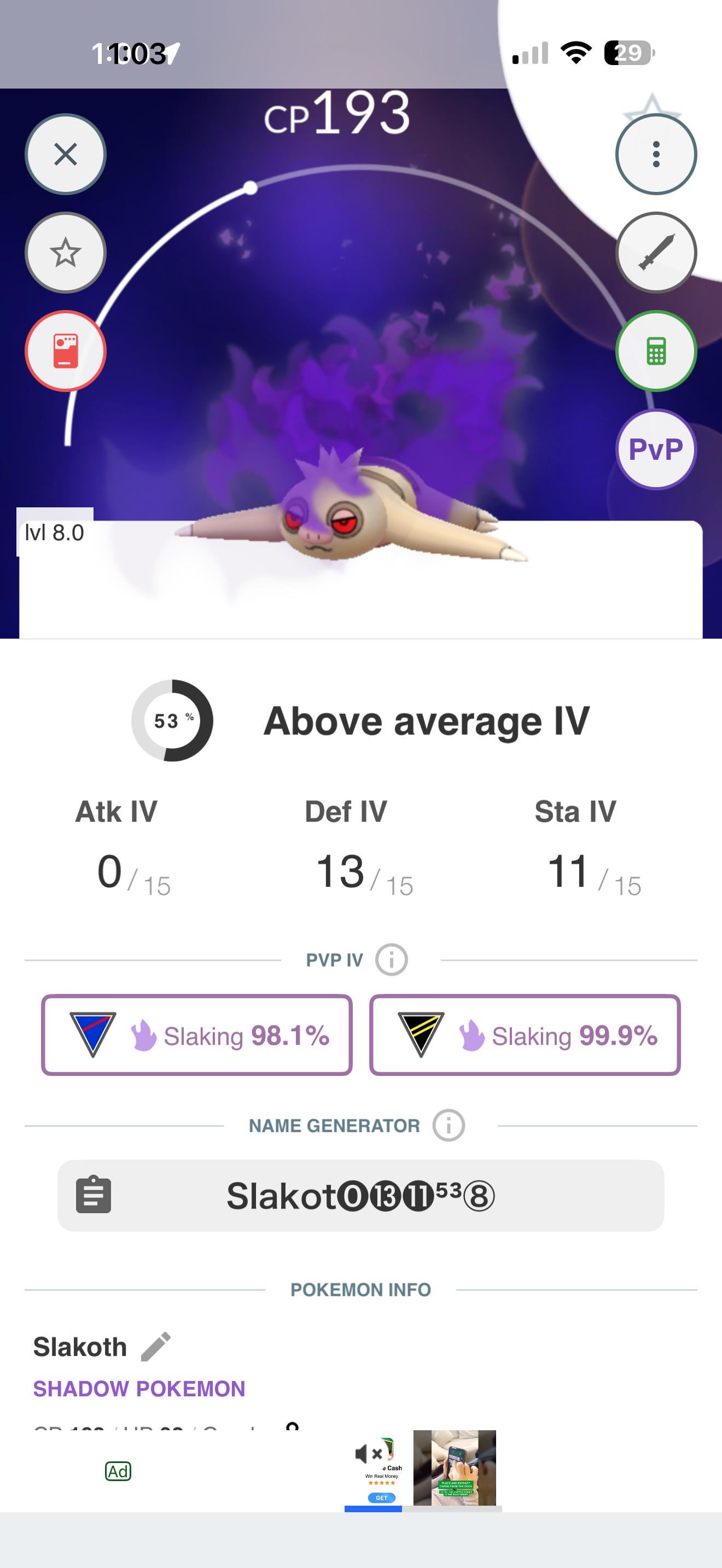Open the three-dot overflow menu
The width and height of the screenshot is (722, 1568).
656,154
